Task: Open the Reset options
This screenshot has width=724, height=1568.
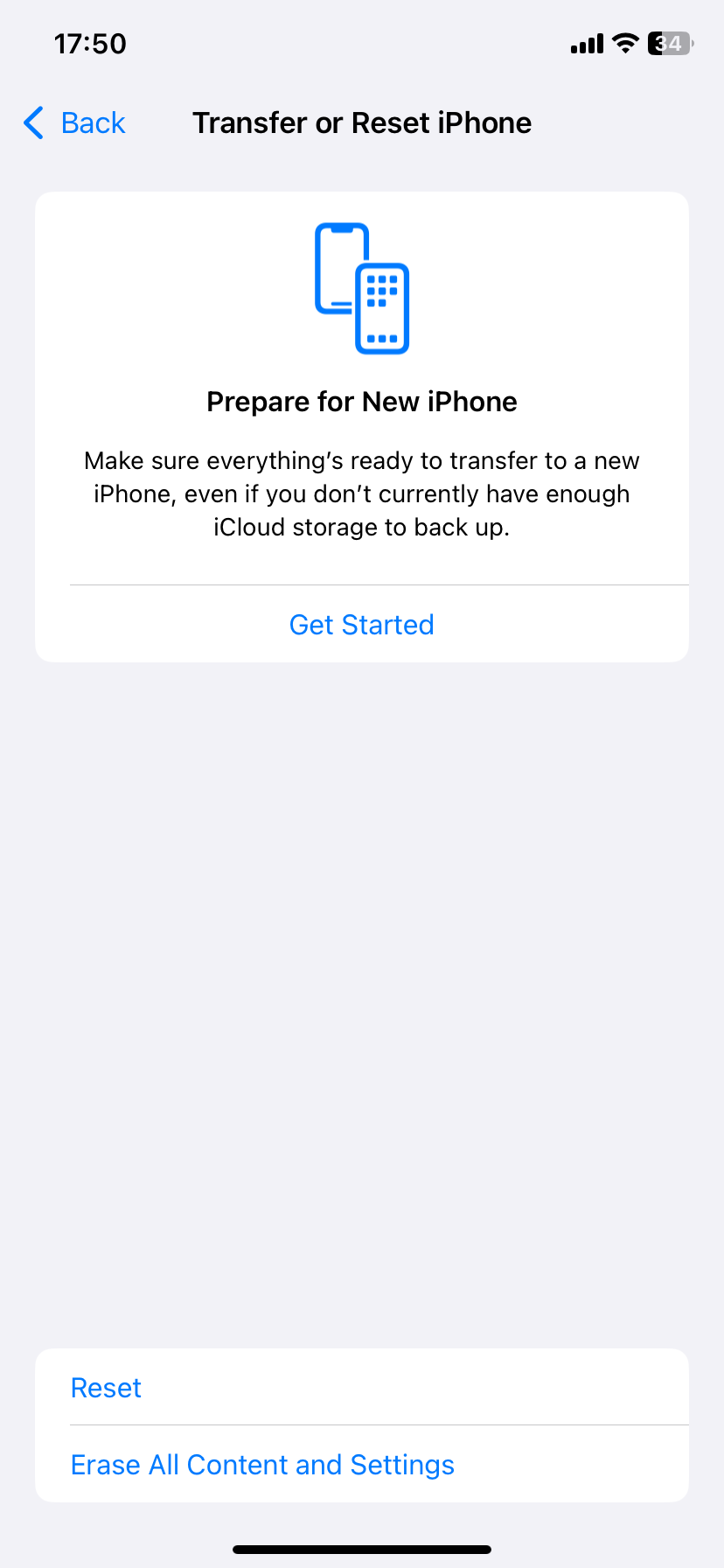Action: (106, 1388)
